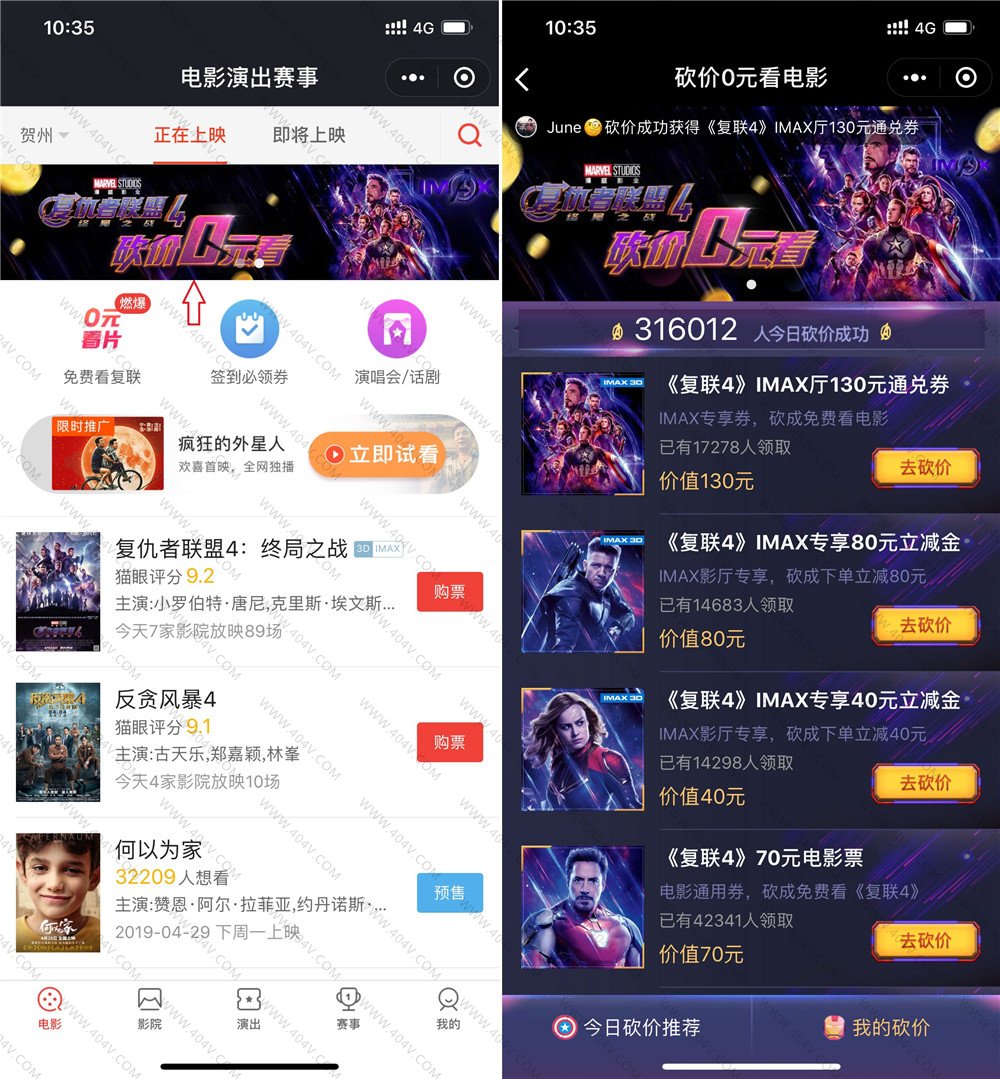Tap 去砍价 for IMAX专享80元立减金
The width and height of the screenshot is (1000, 1079).
tap(925, 626)
